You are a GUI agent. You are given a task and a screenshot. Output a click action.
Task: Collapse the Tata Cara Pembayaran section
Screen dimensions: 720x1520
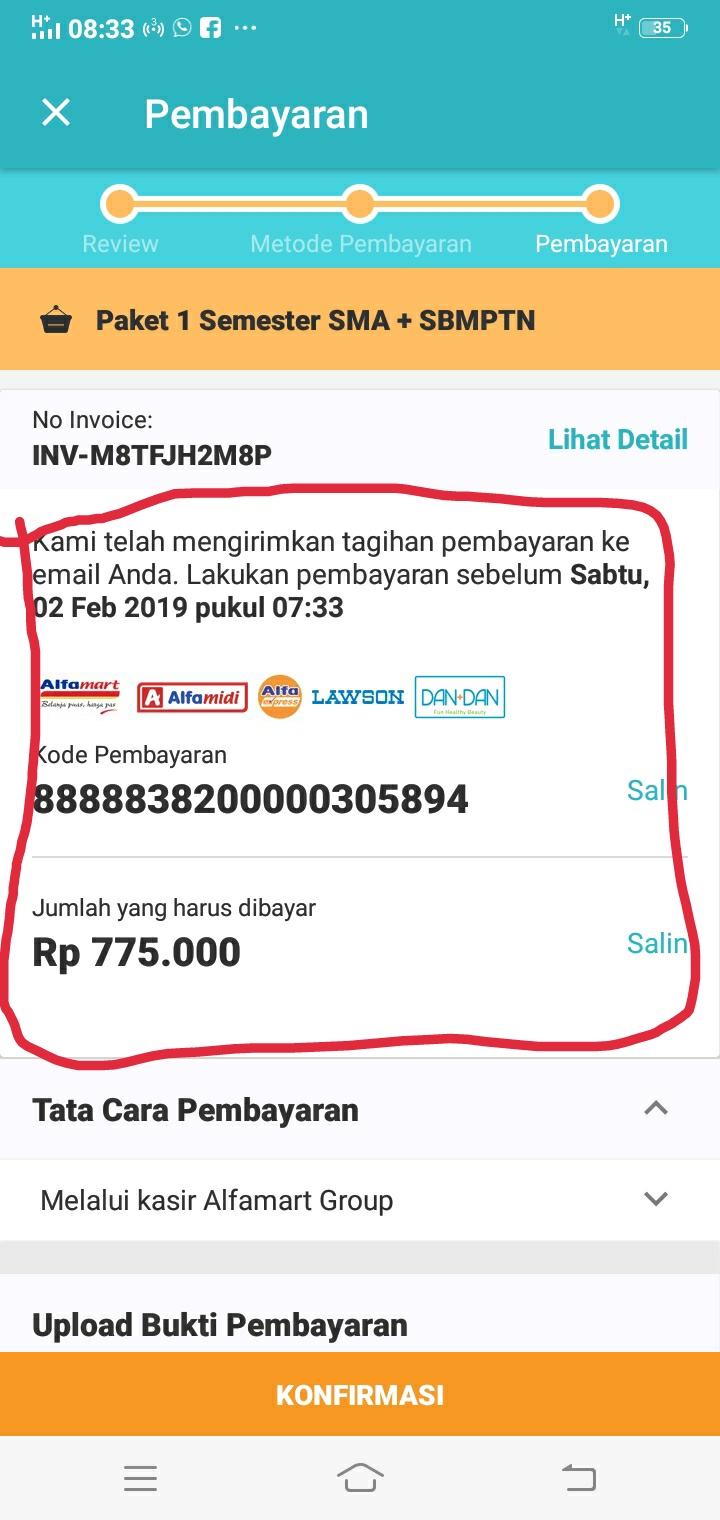click(655, 1109)
